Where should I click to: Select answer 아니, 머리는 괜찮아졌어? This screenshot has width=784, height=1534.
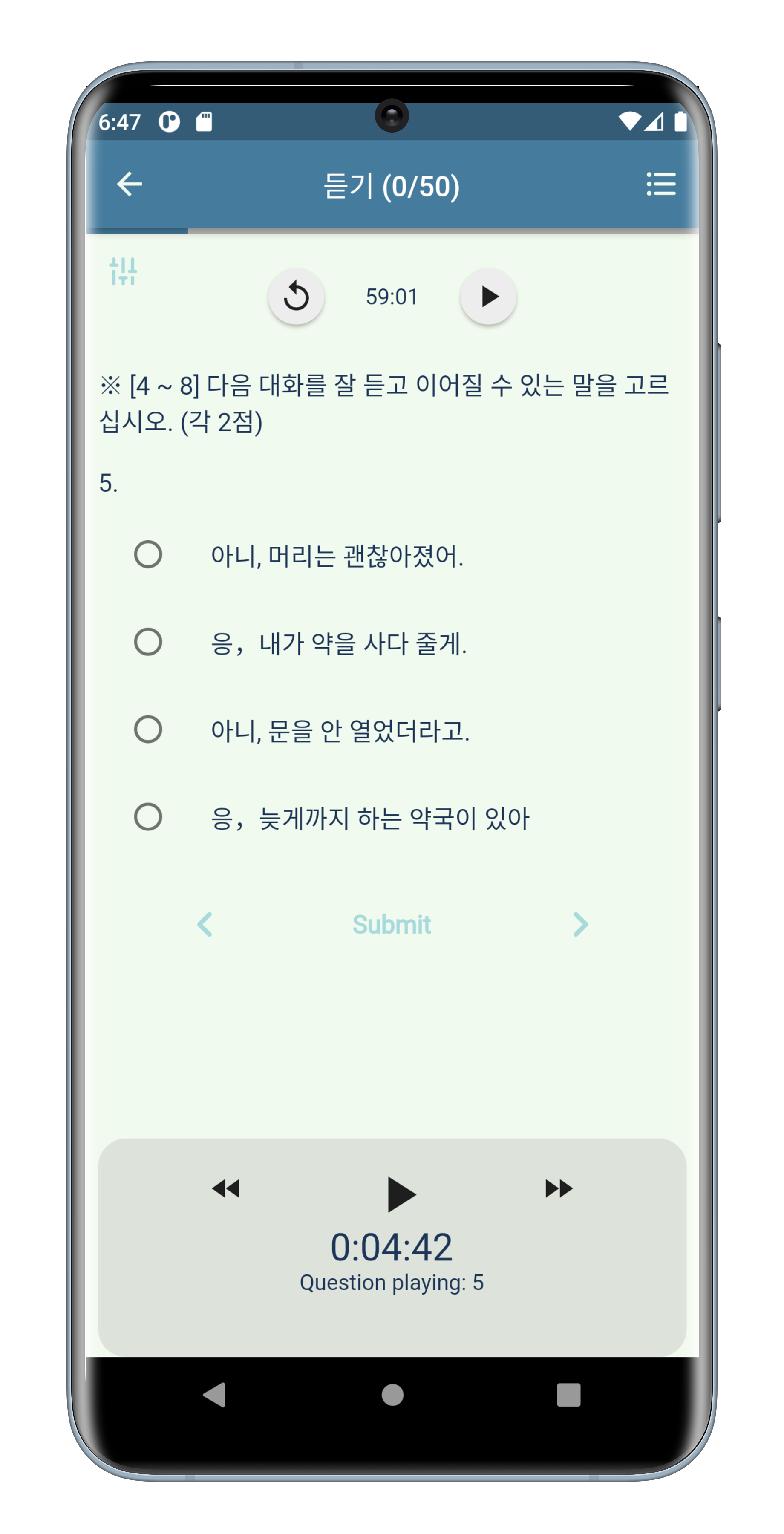(148, 554)
